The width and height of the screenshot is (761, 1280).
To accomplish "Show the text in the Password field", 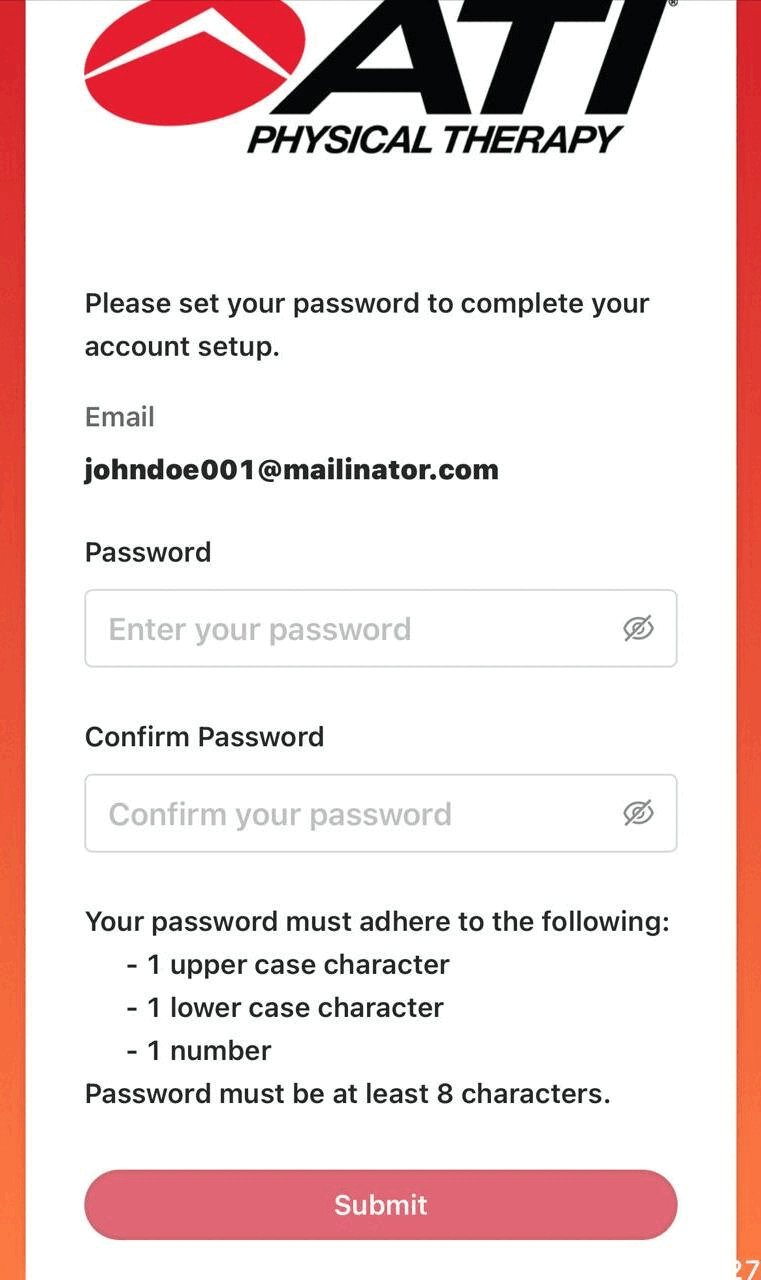I will [x=638, y=629].
